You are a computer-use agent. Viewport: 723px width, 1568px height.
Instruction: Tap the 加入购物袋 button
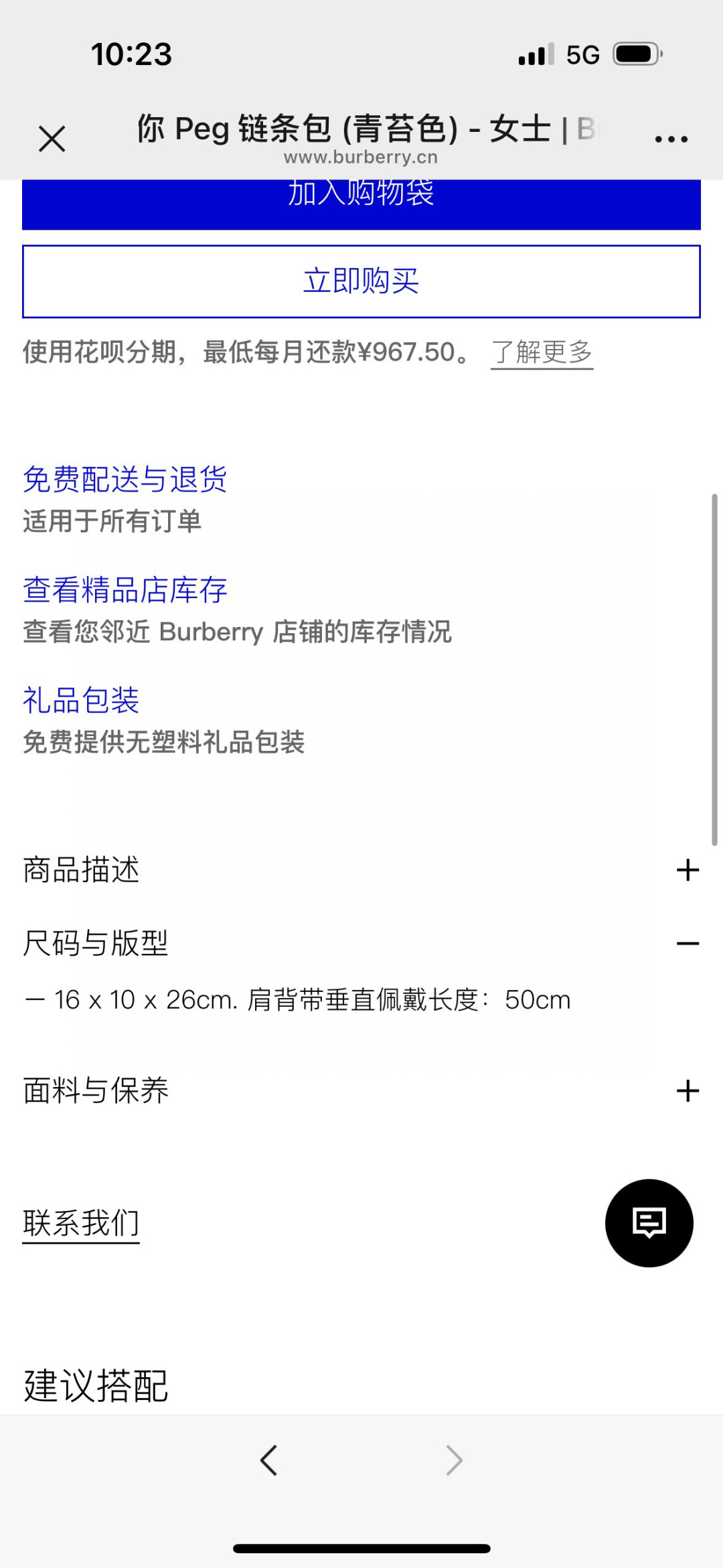click(x=361, y=202)
